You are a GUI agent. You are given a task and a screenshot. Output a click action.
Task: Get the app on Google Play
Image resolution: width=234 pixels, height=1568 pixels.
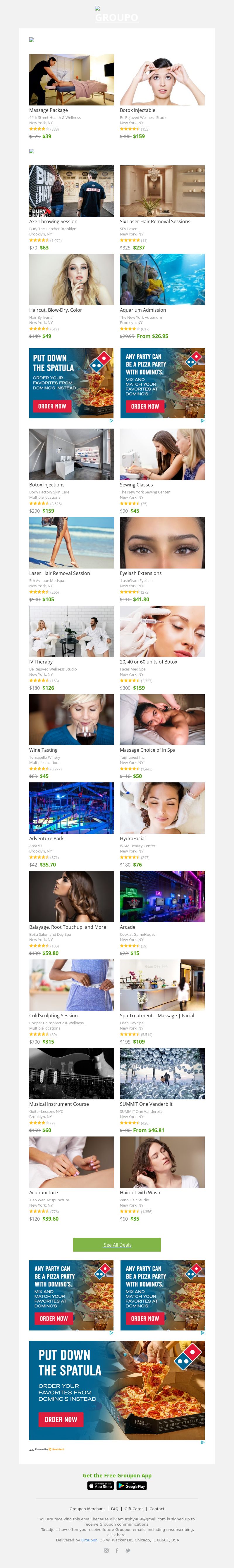pos(132,1486)
